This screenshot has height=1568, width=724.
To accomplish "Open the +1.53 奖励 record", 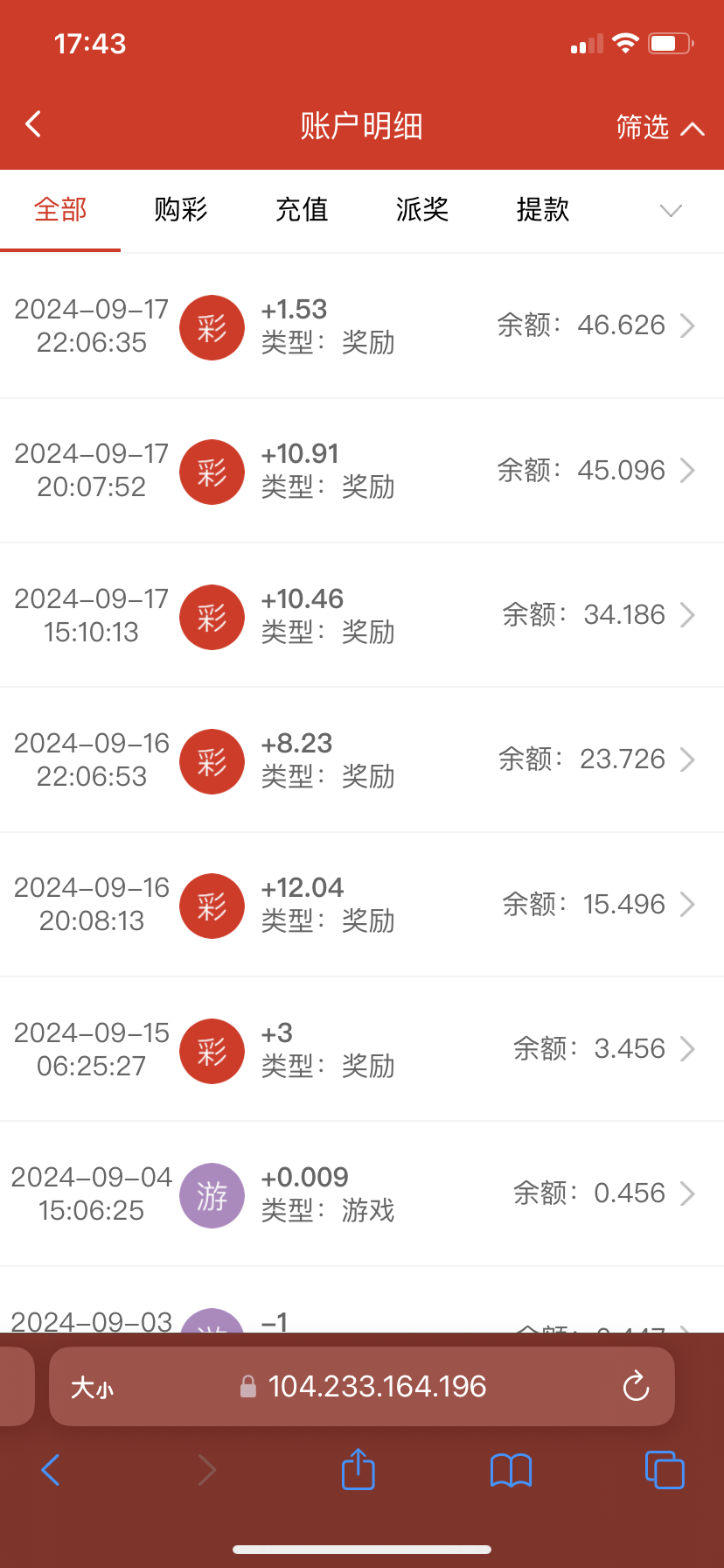I will click(x=362, y=326).
